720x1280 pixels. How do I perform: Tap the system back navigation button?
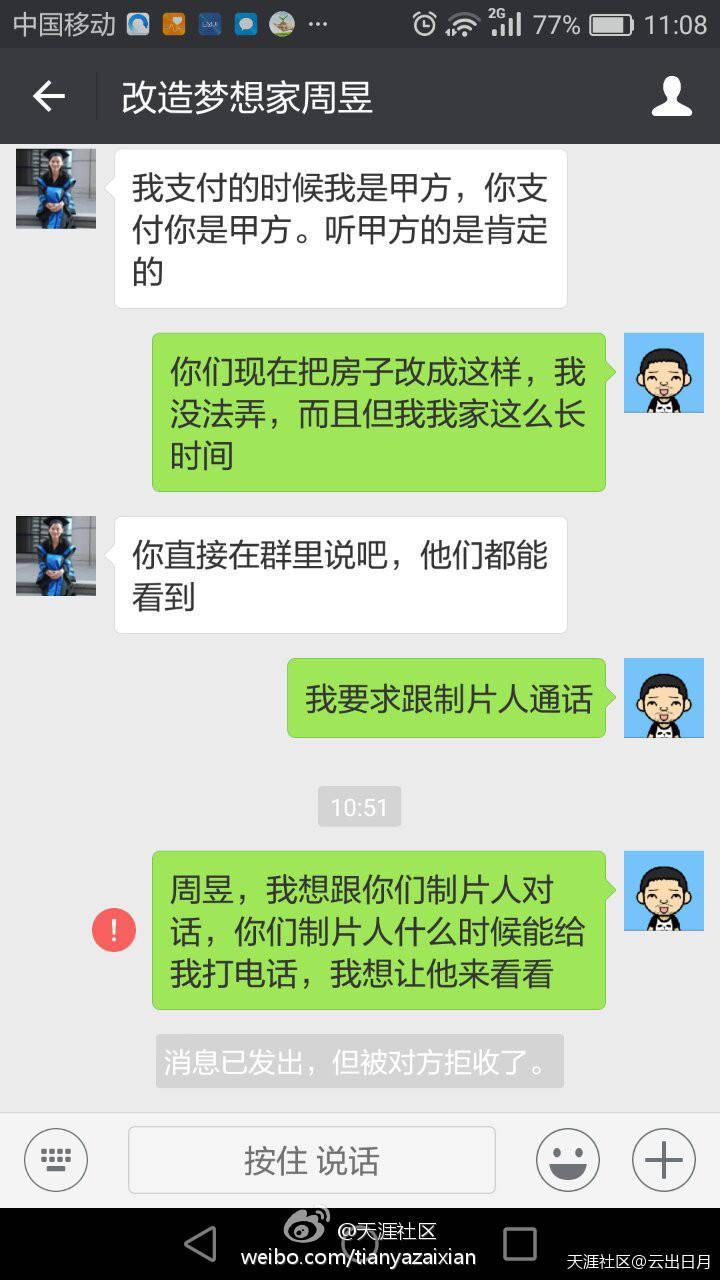tap(200, 1244)
